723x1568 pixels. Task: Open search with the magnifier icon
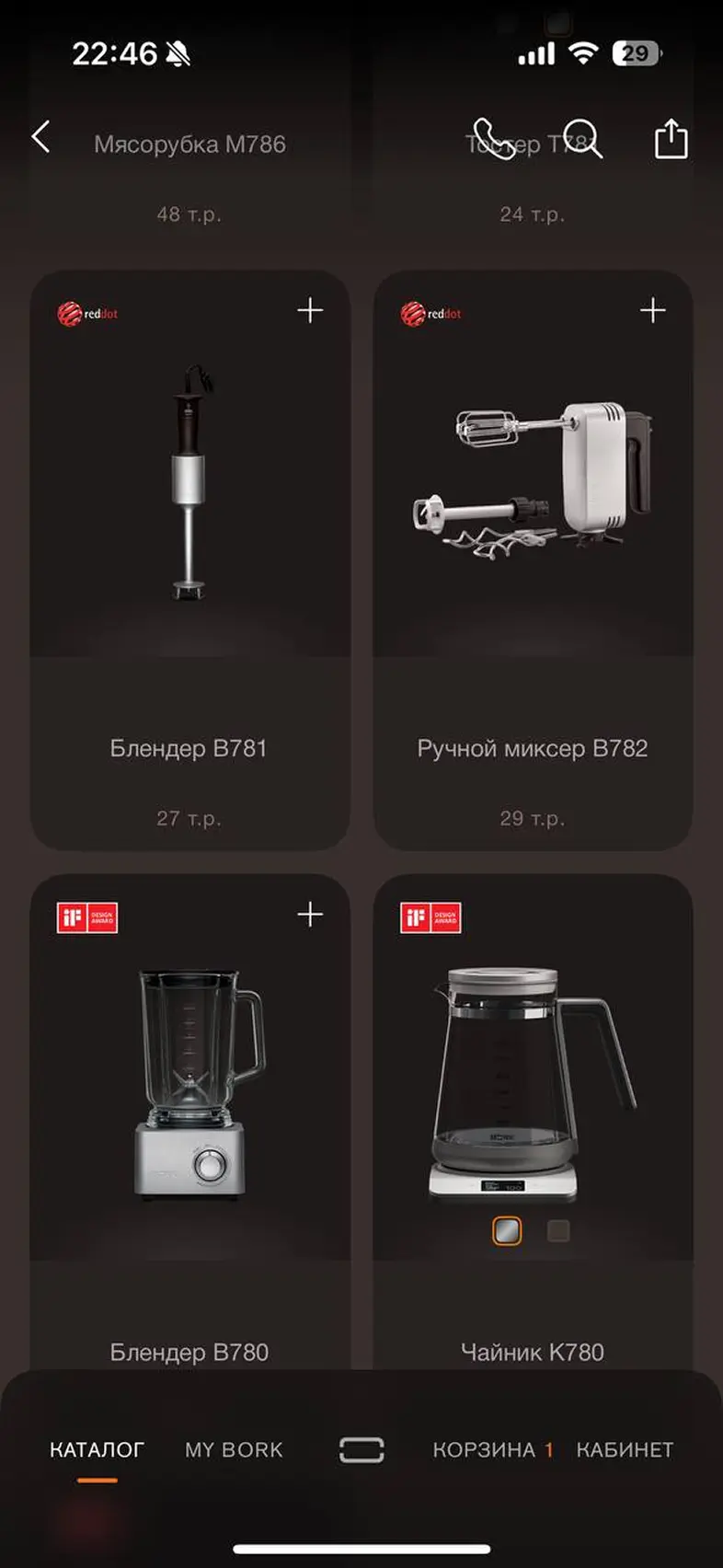pos(582,139)
